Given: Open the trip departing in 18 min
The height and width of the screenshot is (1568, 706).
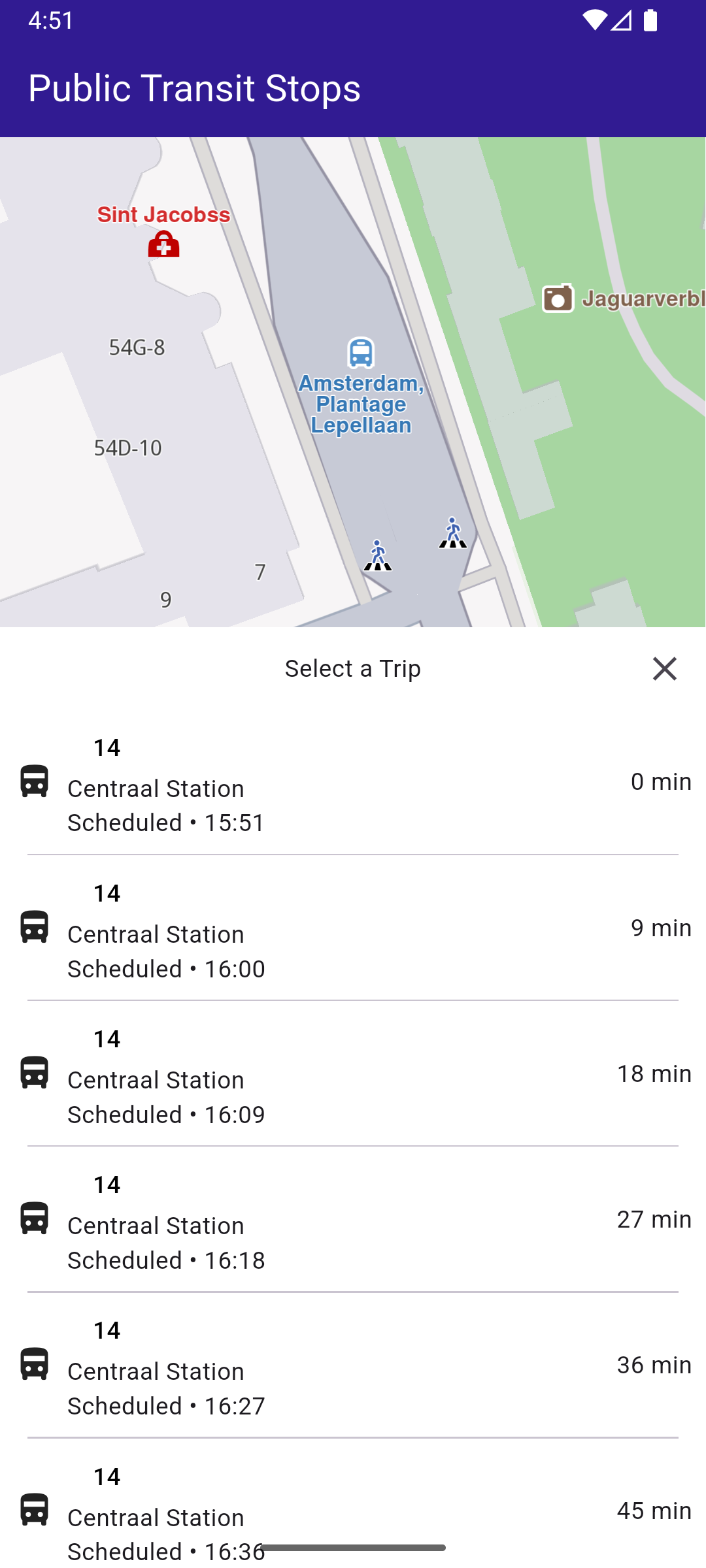Looking at the screenshot, I should [353, 1073].
